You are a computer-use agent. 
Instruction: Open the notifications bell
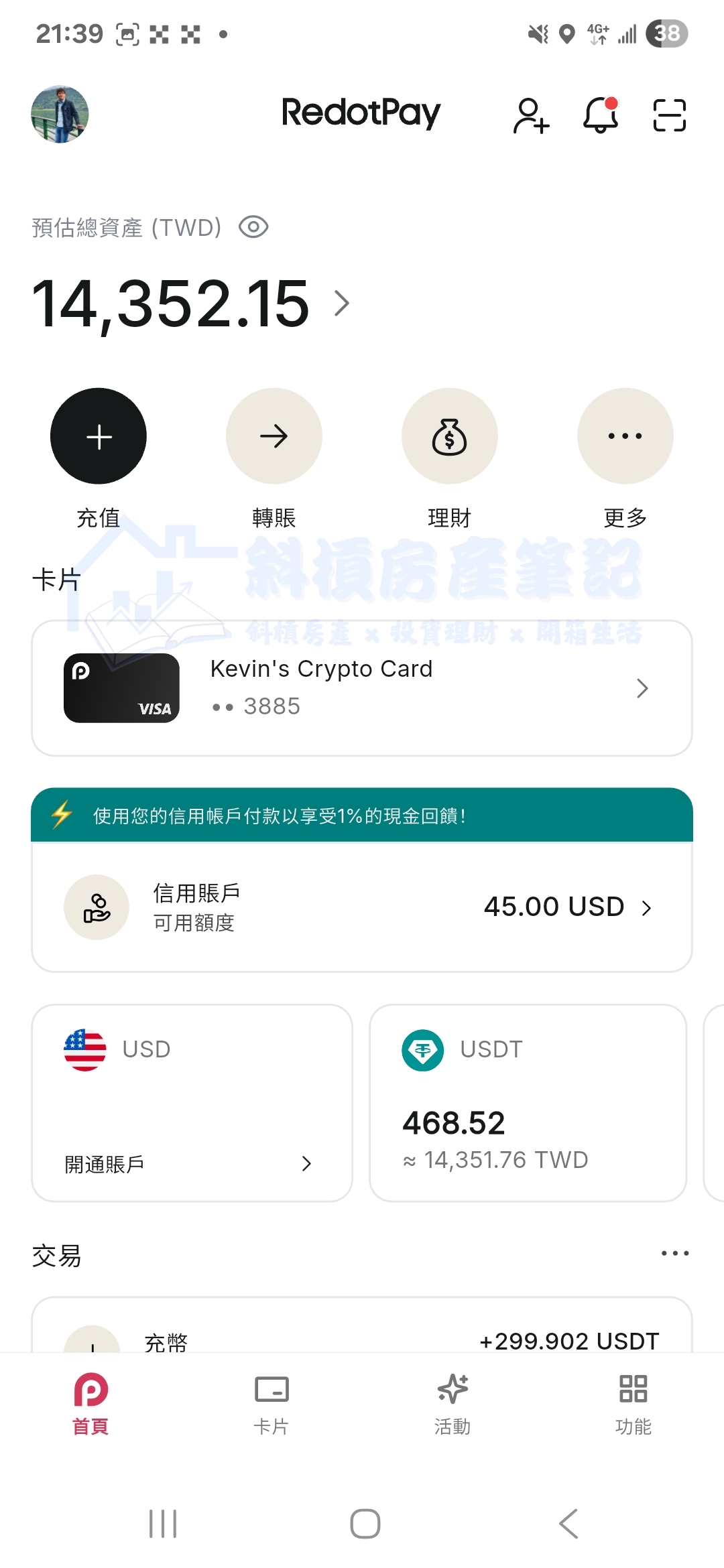click(600, 115)
